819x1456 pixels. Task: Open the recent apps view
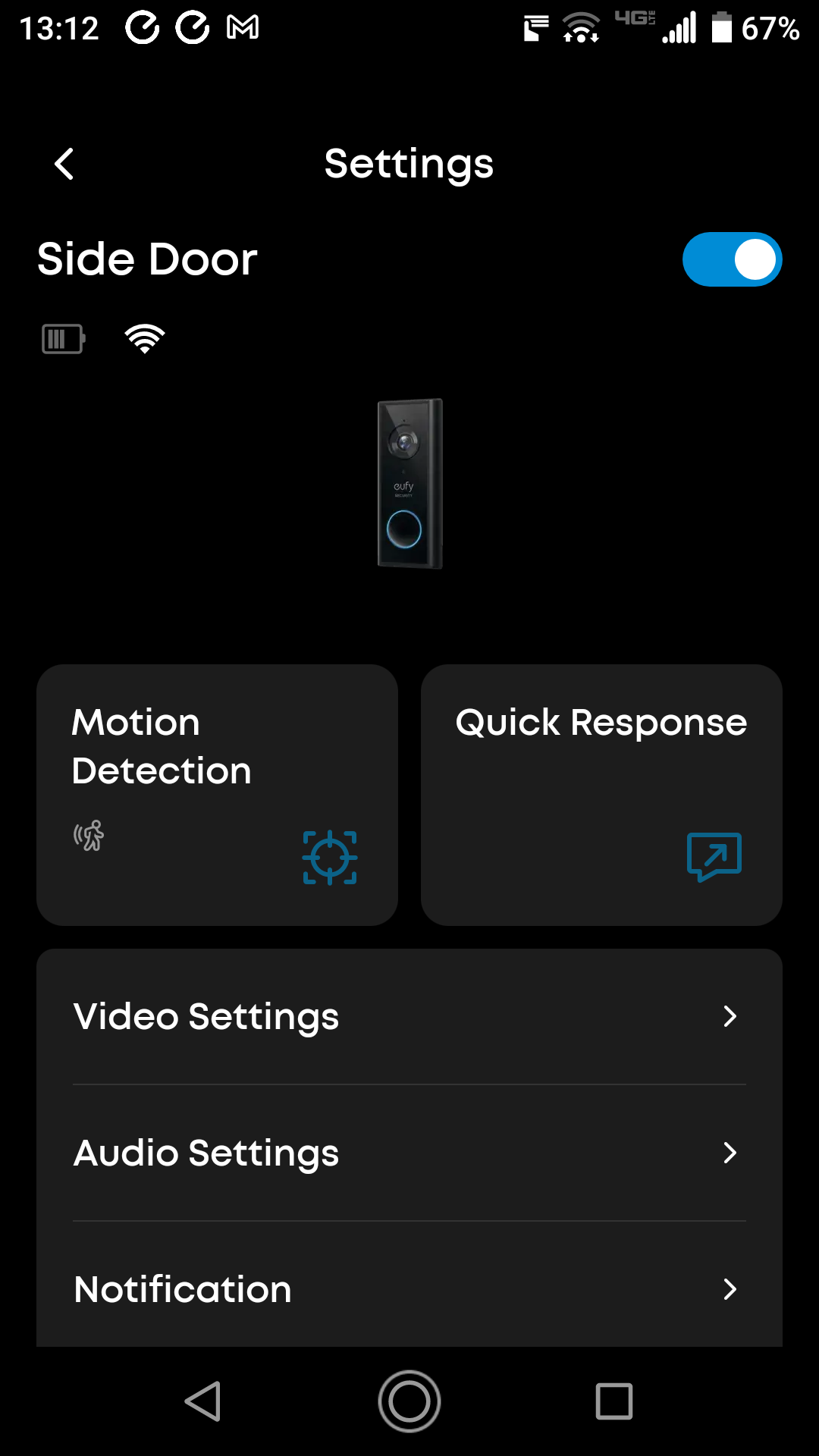tap(613, 1401)
